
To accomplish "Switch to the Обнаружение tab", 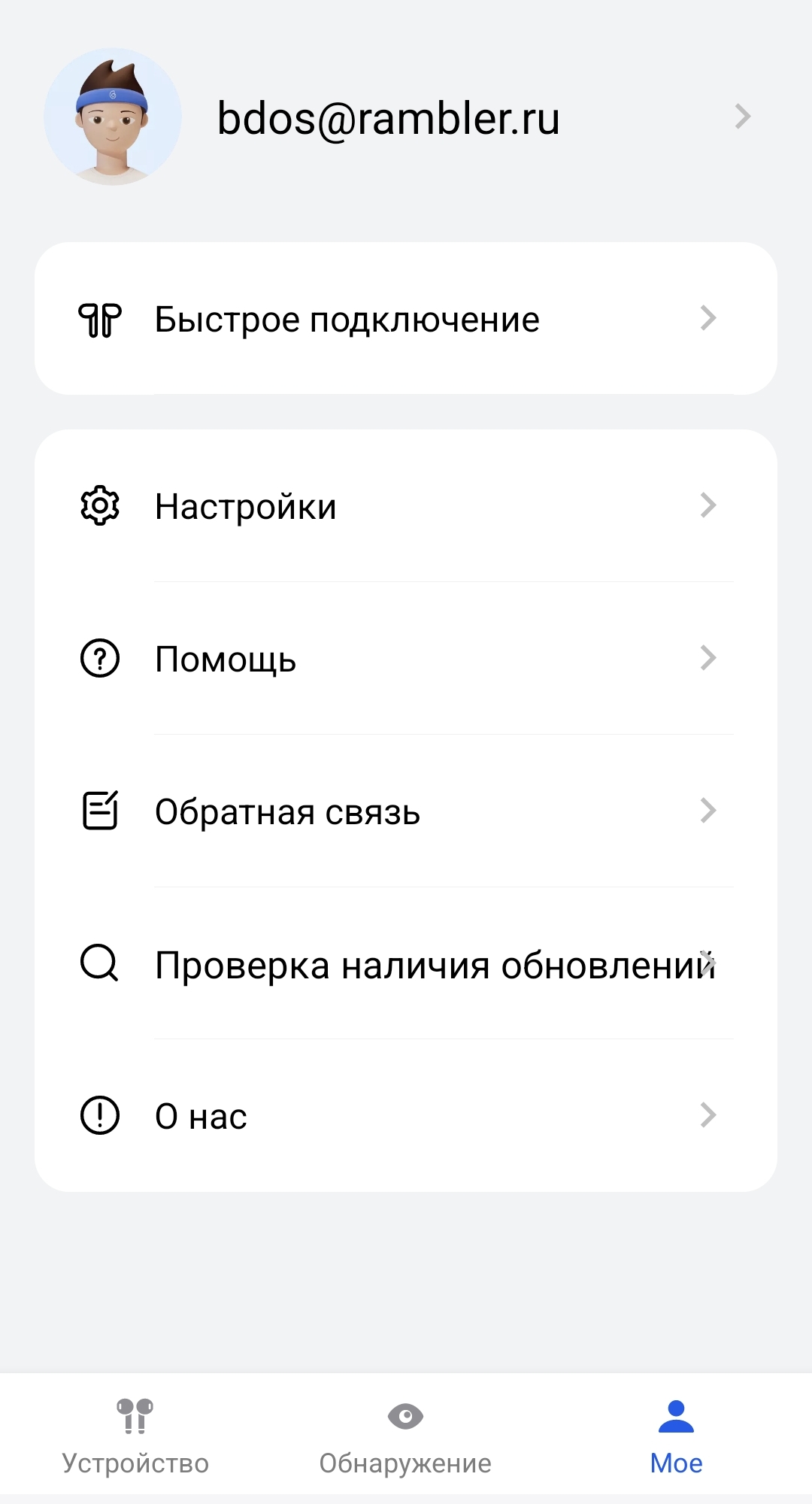I will coord(405,1436).
